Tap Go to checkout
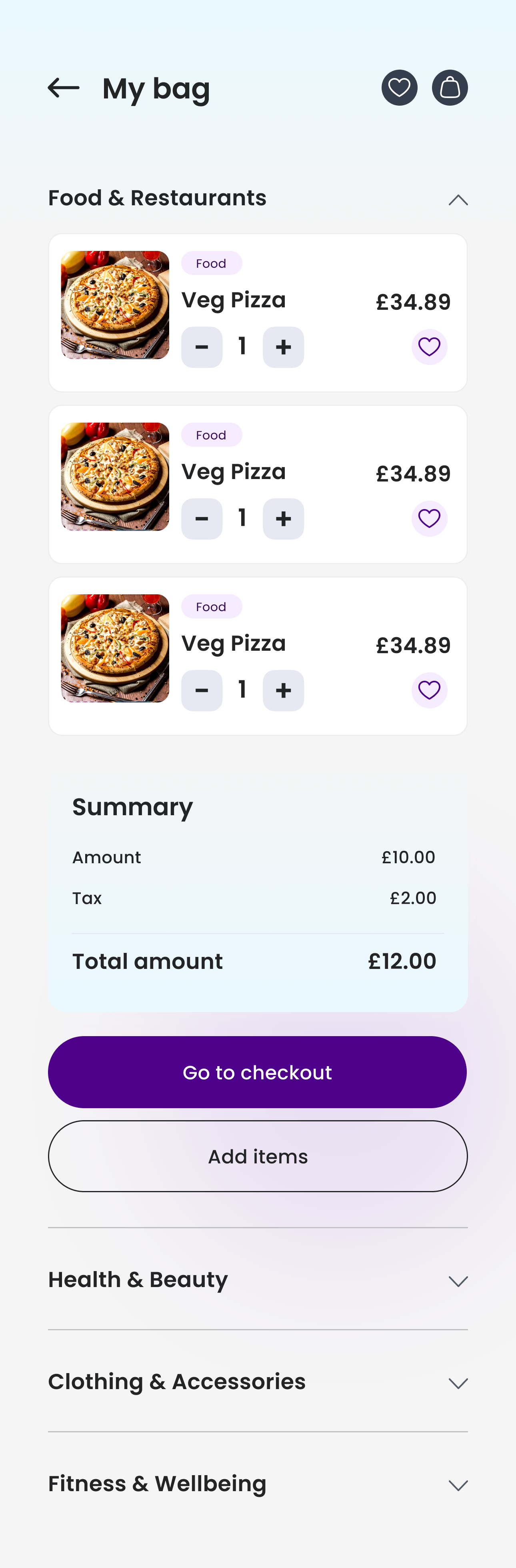 [x=257, y=1072]
